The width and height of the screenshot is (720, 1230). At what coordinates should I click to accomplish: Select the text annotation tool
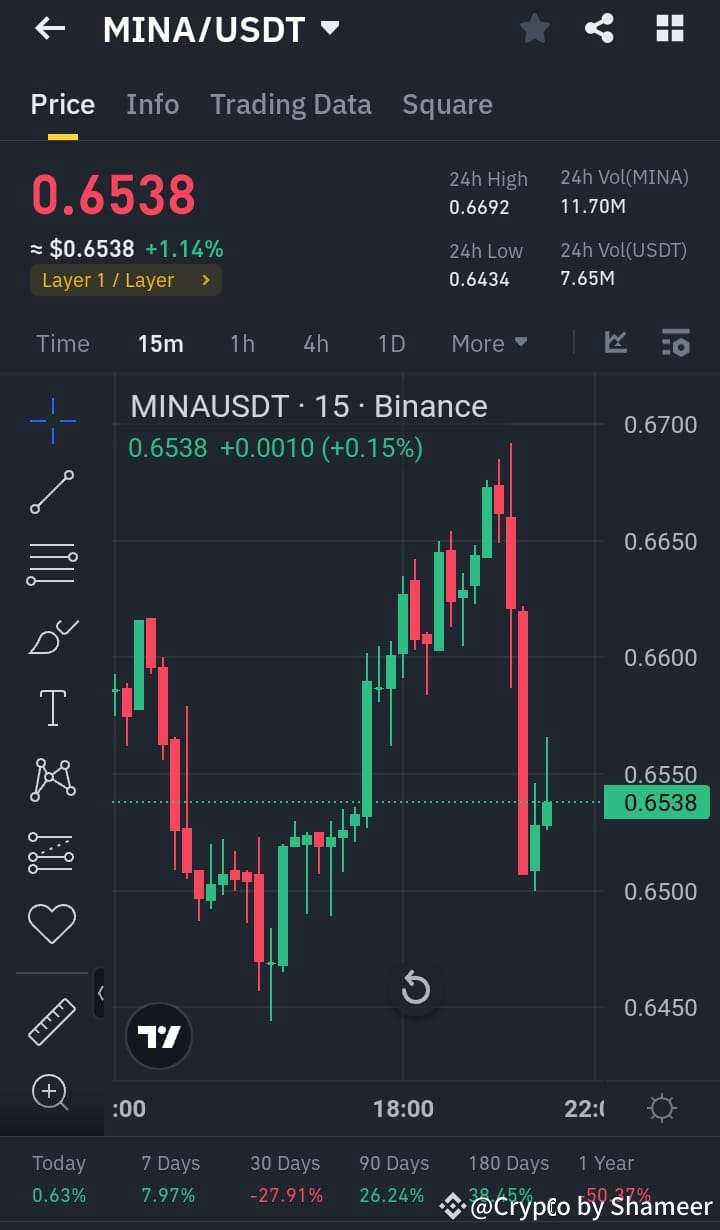(51, 707)
